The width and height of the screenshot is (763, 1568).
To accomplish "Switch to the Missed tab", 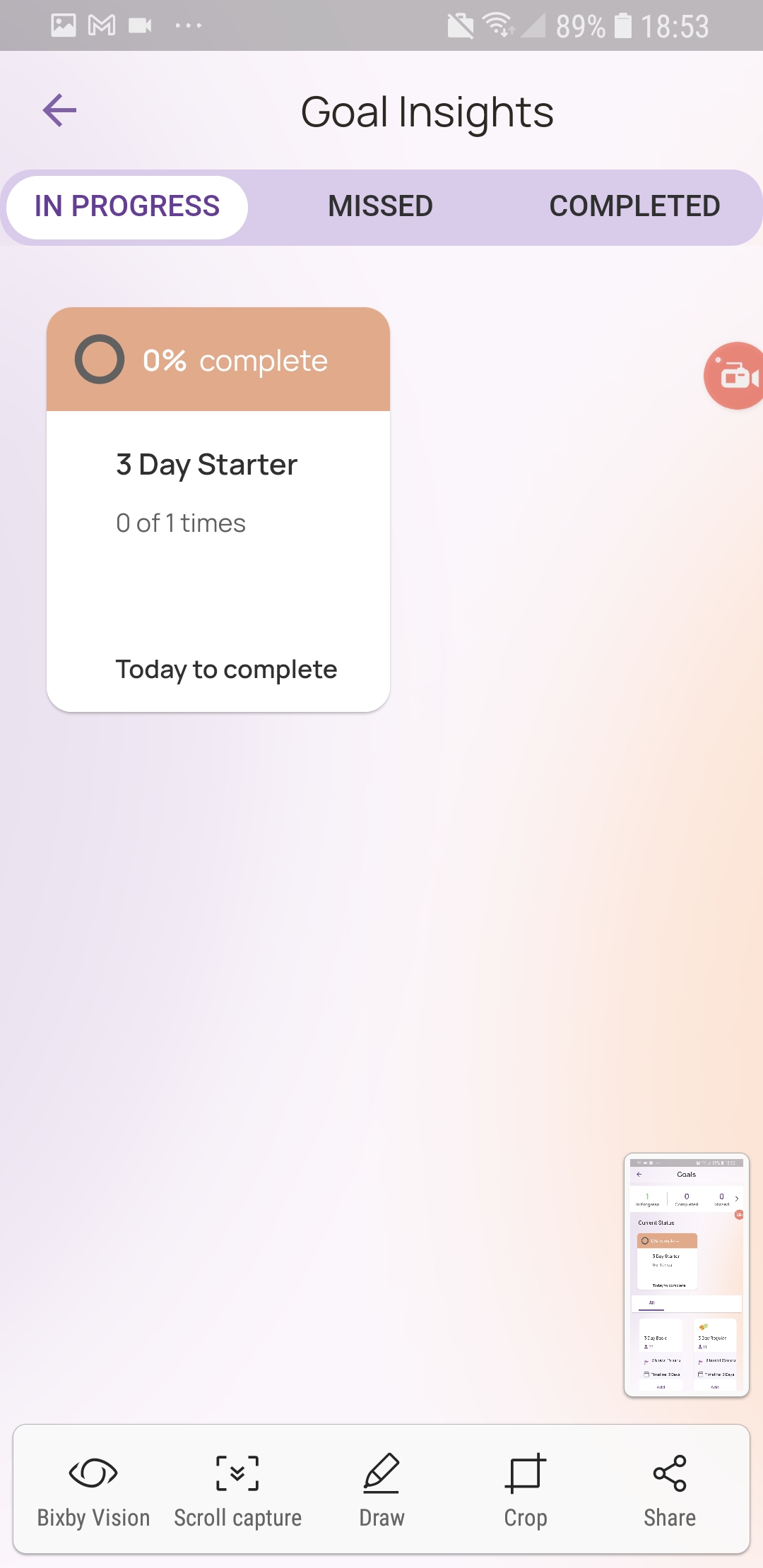I will point(380,206).
